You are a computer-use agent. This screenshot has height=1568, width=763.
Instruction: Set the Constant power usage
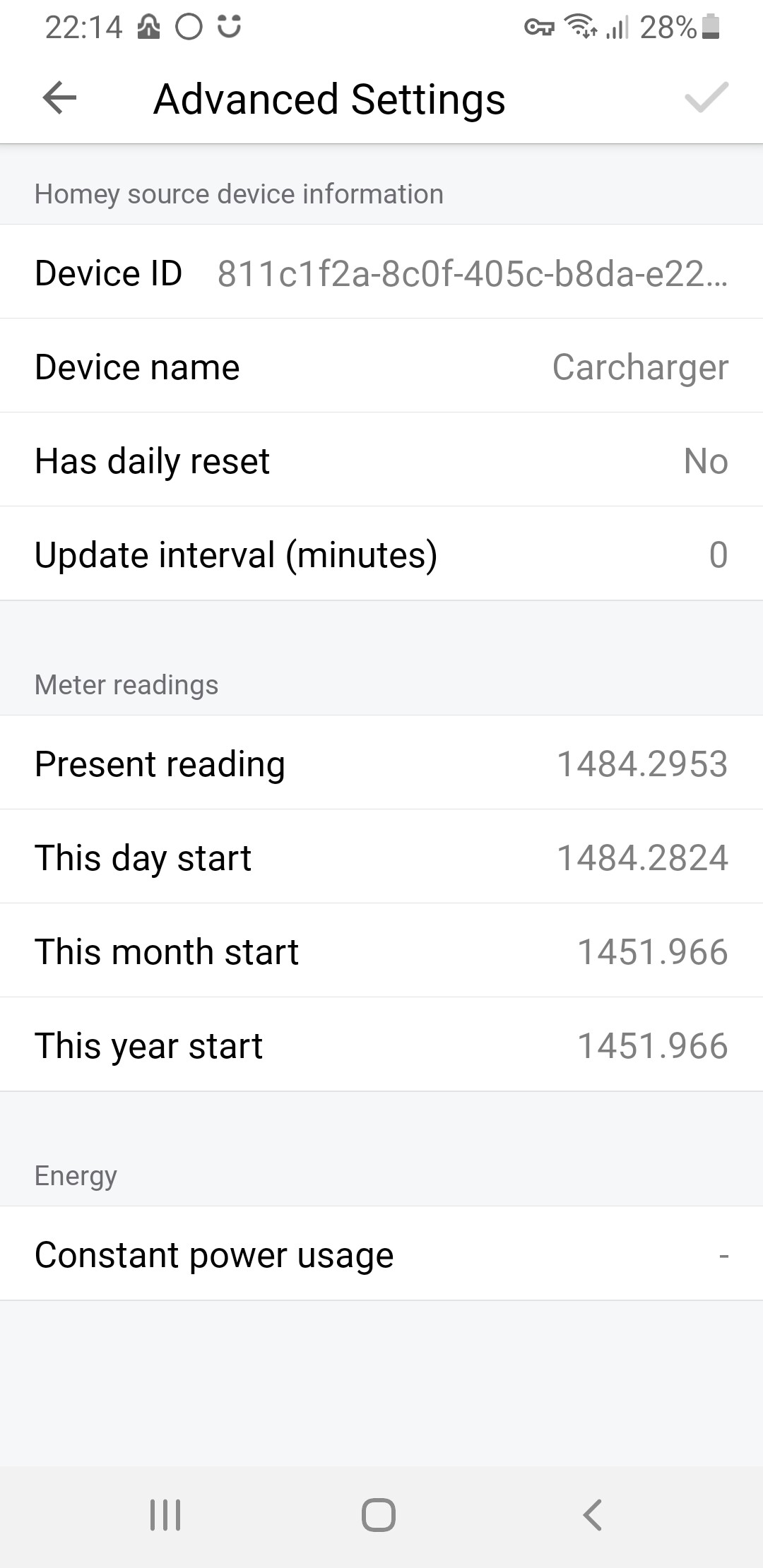(381, 1254)
